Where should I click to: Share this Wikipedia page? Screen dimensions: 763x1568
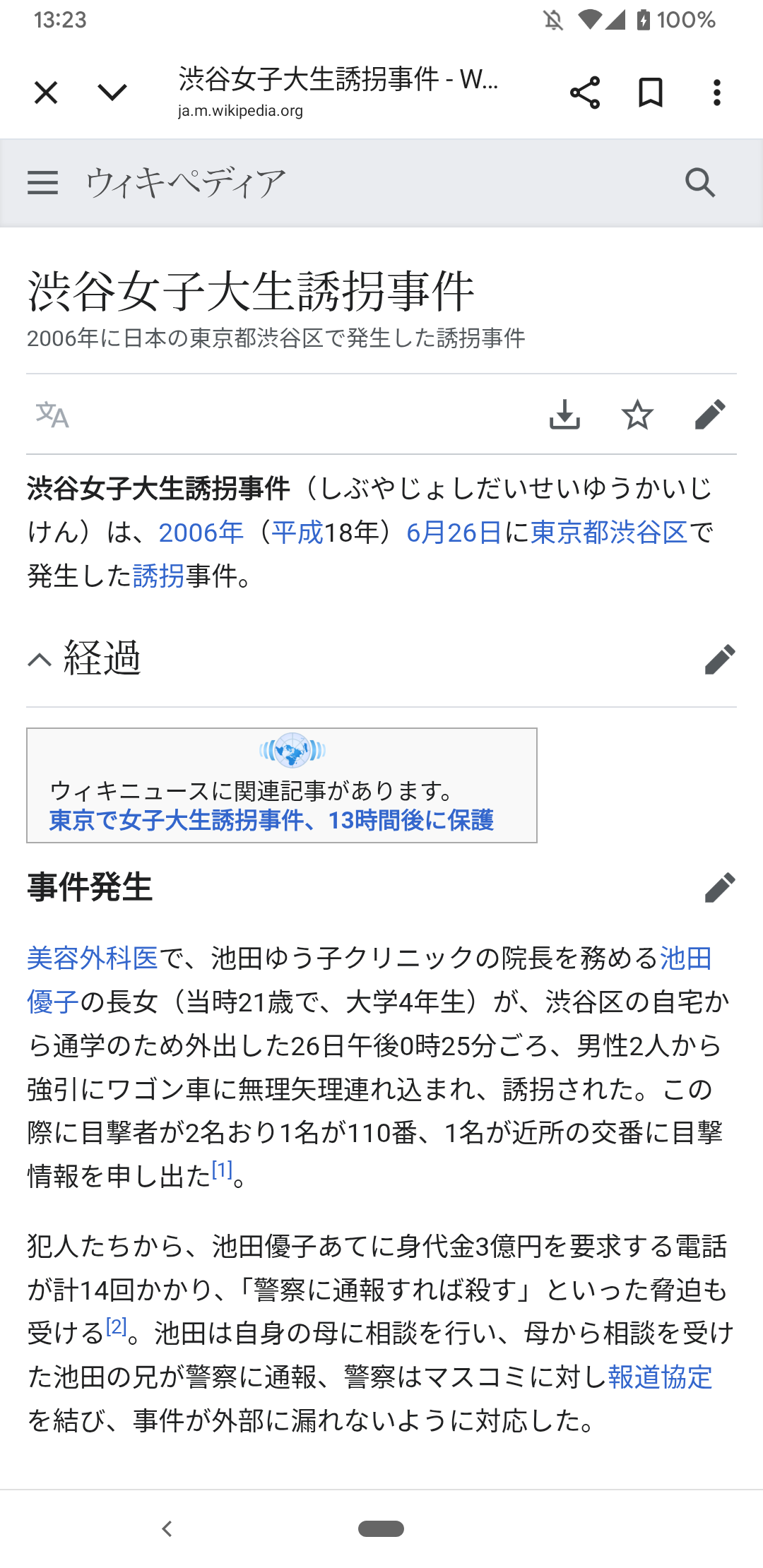[585, 93]
